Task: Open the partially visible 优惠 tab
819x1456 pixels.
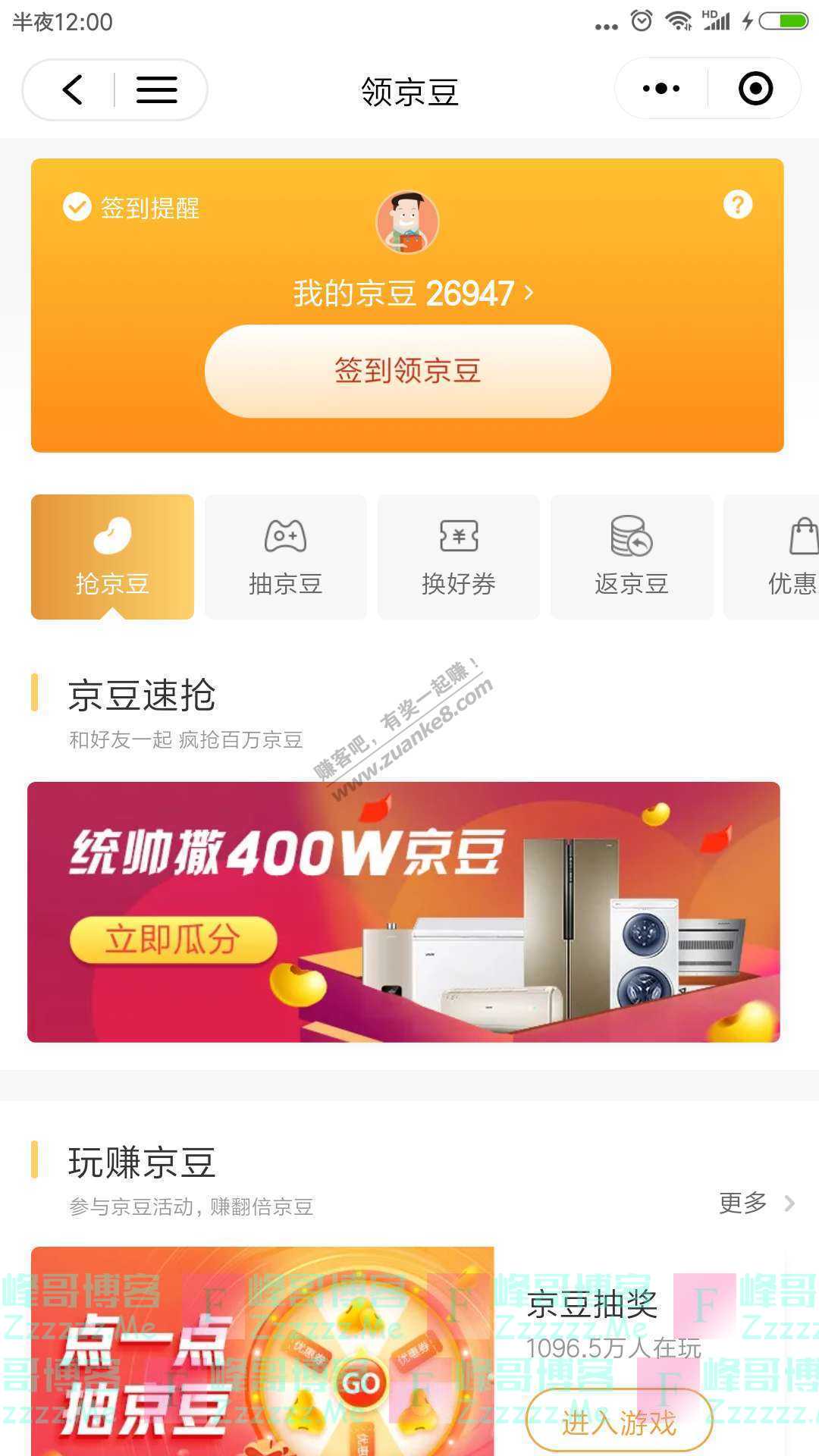Action: point(789,557)
